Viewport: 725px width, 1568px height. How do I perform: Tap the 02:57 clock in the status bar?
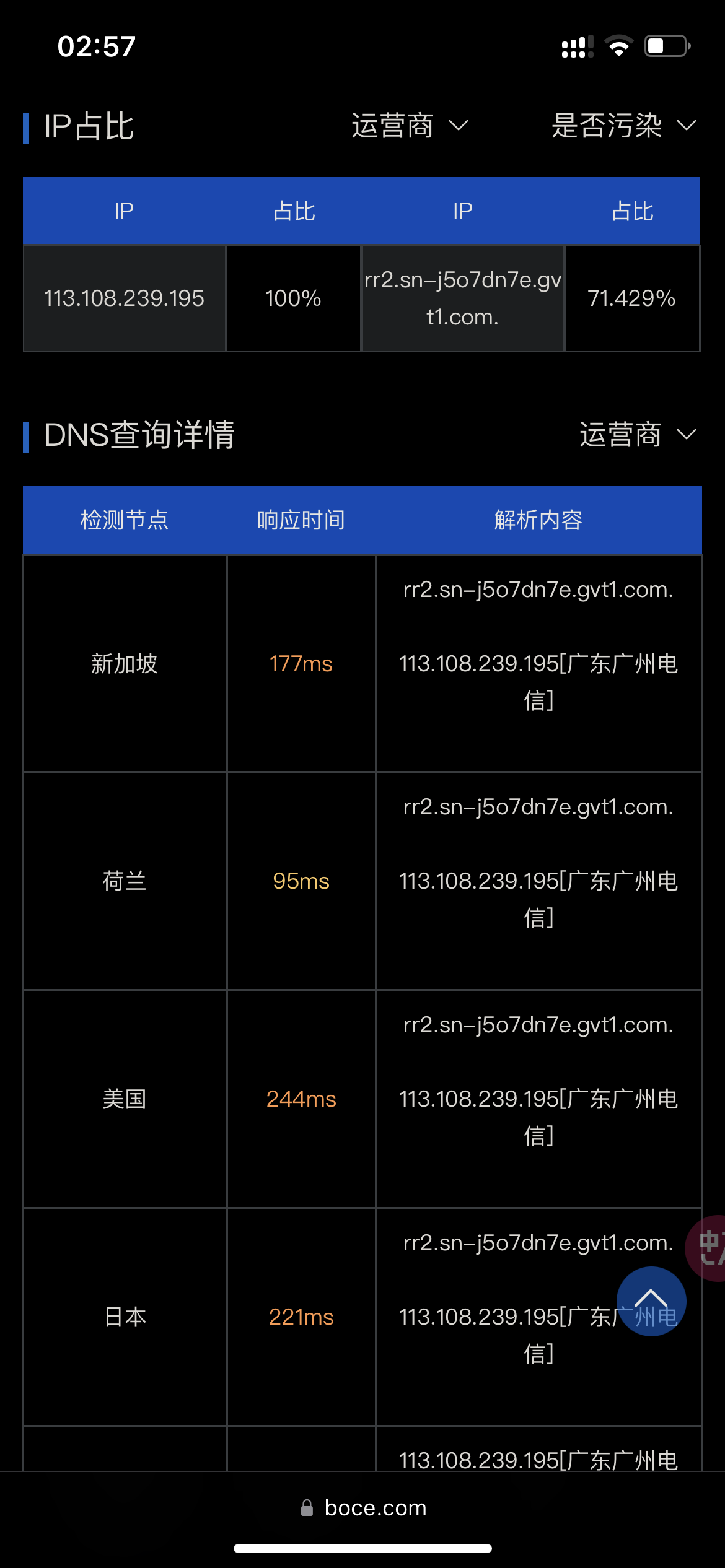point(94,45)
